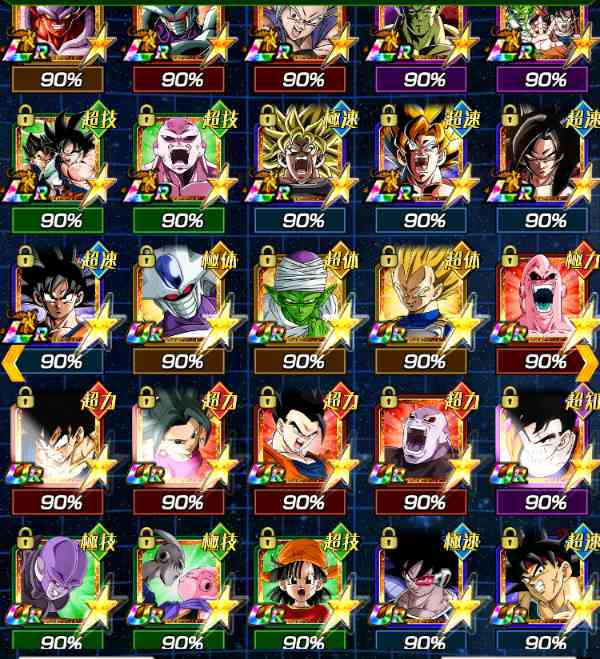Open the Cooler card with white armor
The image size is (600, 659).
click(x=180, y=298)
